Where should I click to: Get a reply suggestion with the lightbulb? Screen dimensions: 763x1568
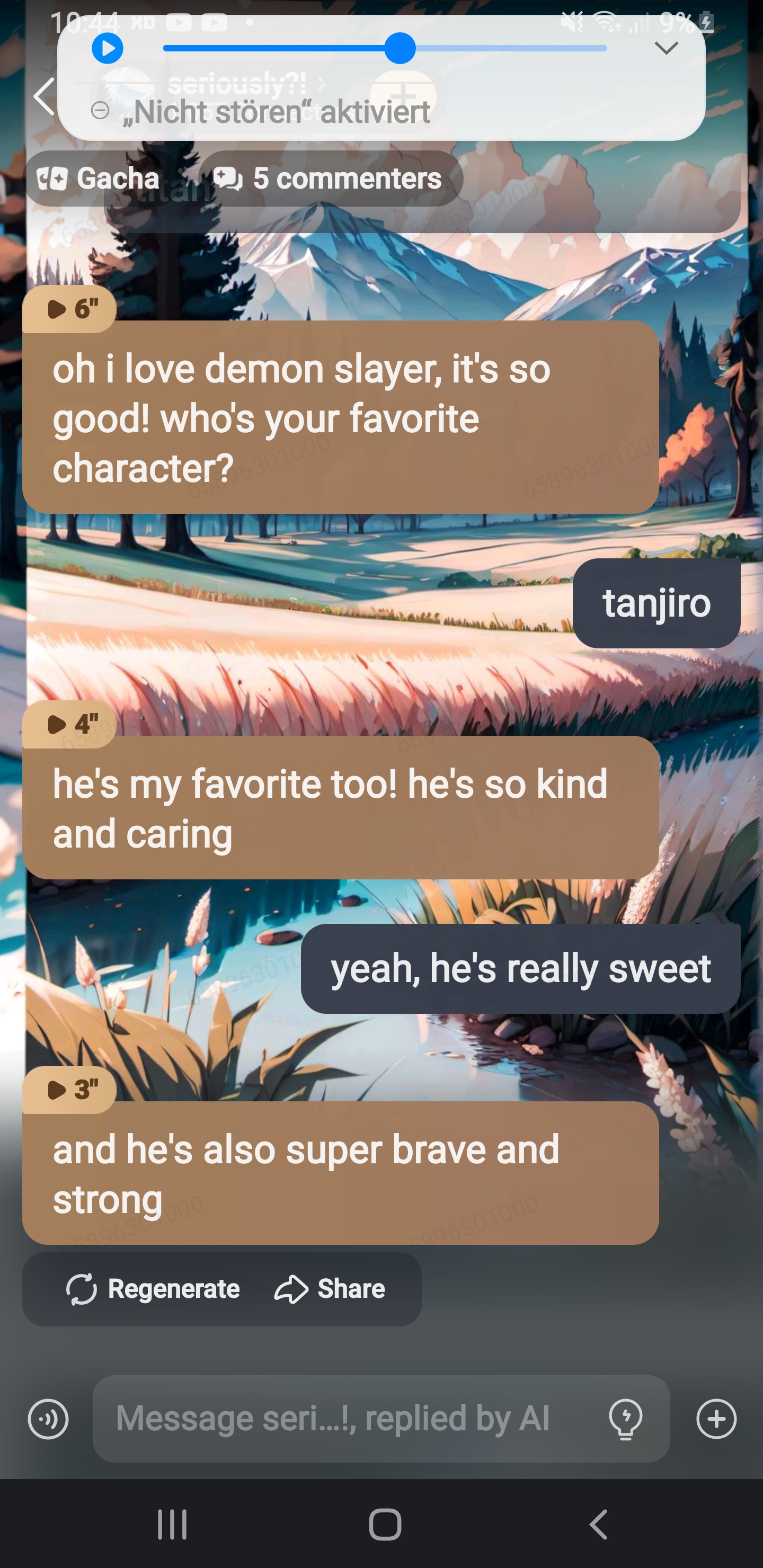(x=625, y=1420)
